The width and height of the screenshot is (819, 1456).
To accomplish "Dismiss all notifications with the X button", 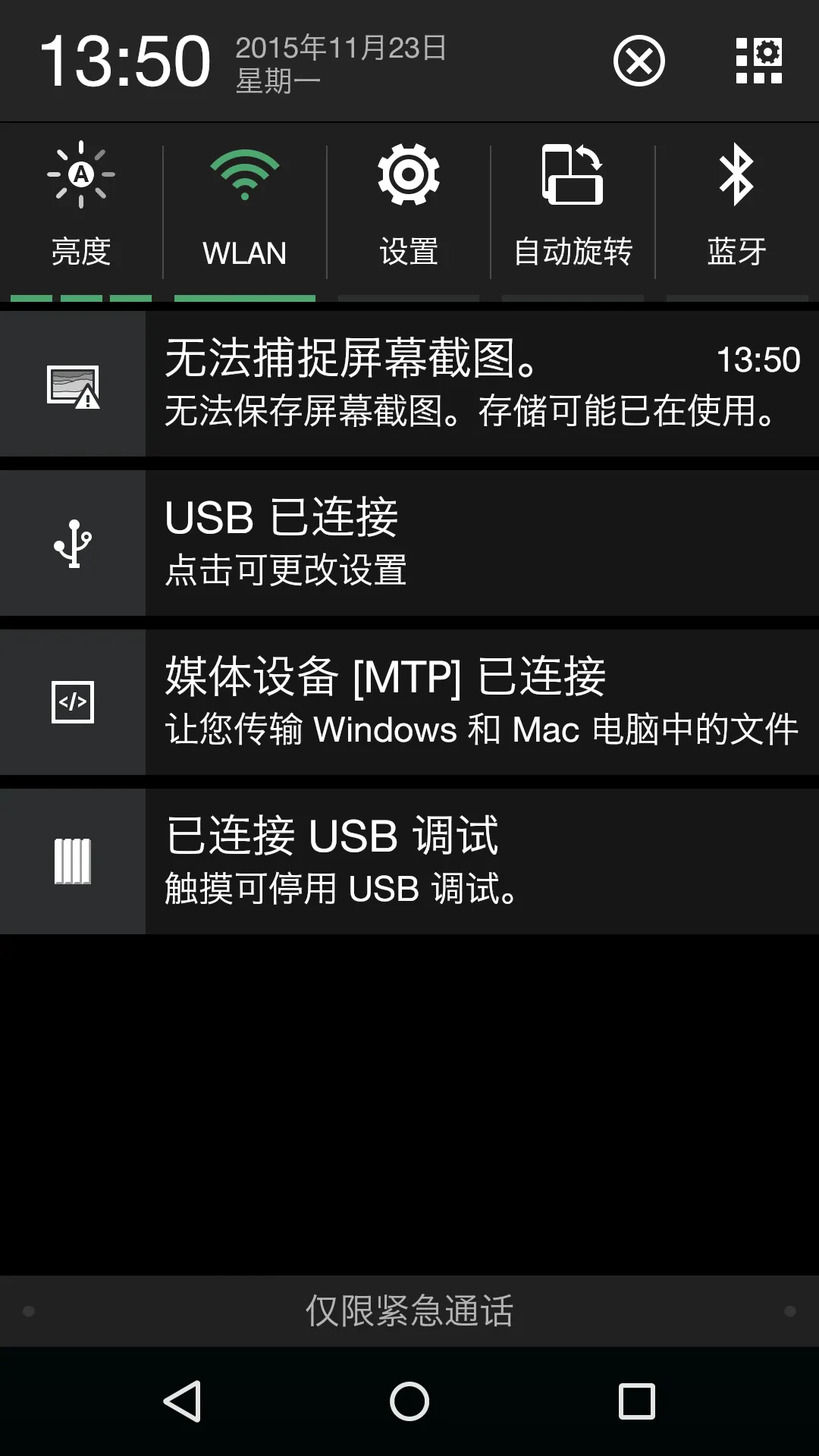I will [639, 61].
